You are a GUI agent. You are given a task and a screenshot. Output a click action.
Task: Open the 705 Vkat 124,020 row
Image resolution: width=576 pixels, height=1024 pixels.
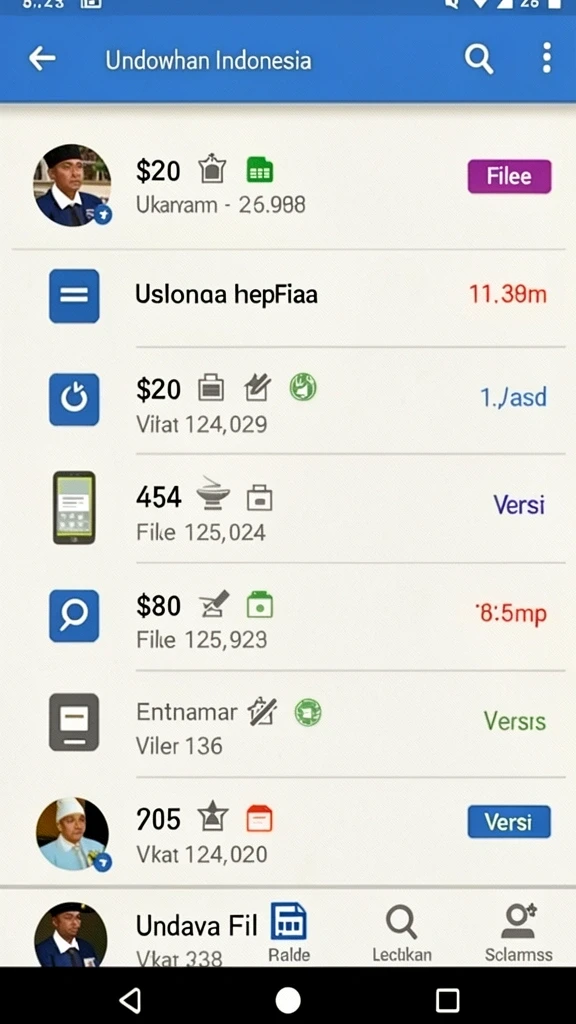288,831
